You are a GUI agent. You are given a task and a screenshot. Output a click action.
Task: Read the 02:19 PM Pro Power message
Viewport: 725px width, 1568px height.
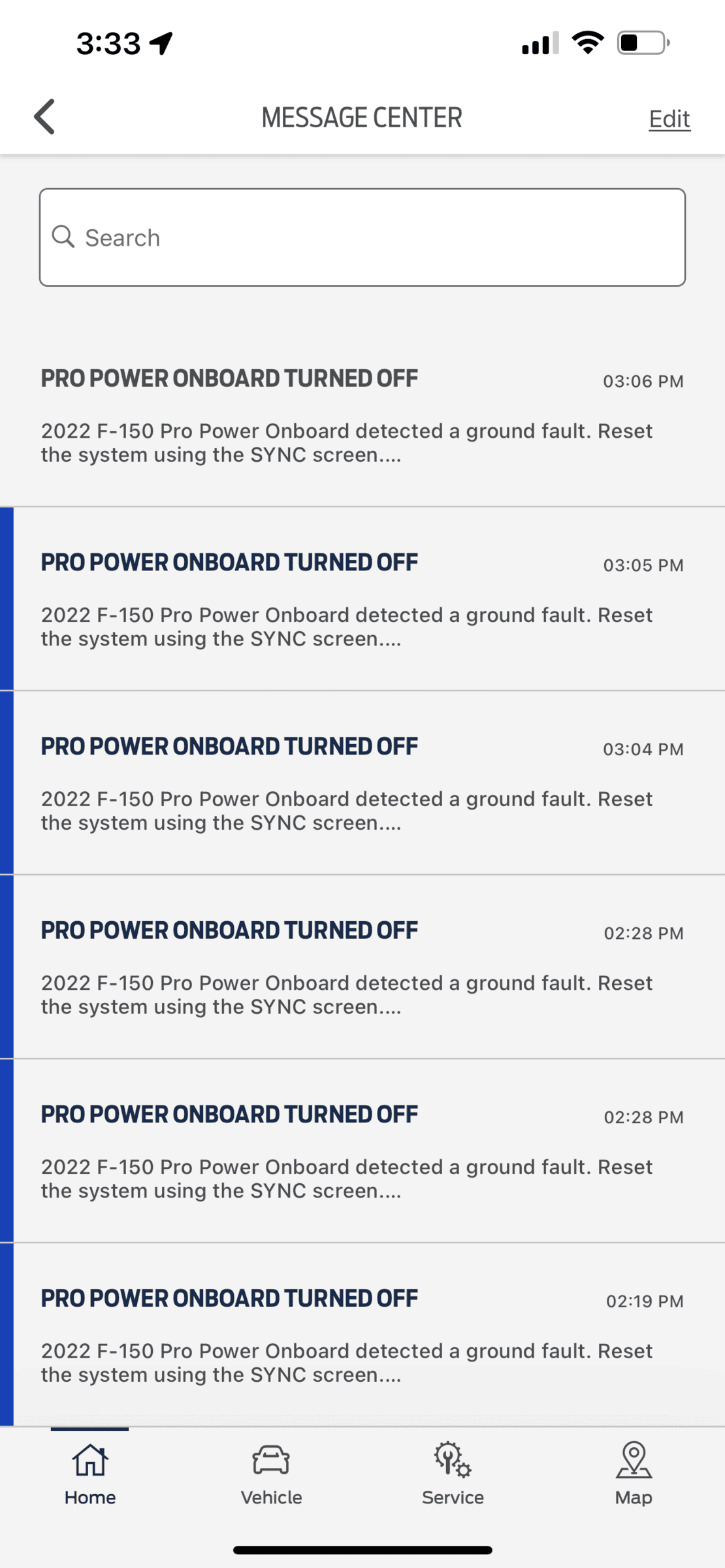tap(362, 1335)
